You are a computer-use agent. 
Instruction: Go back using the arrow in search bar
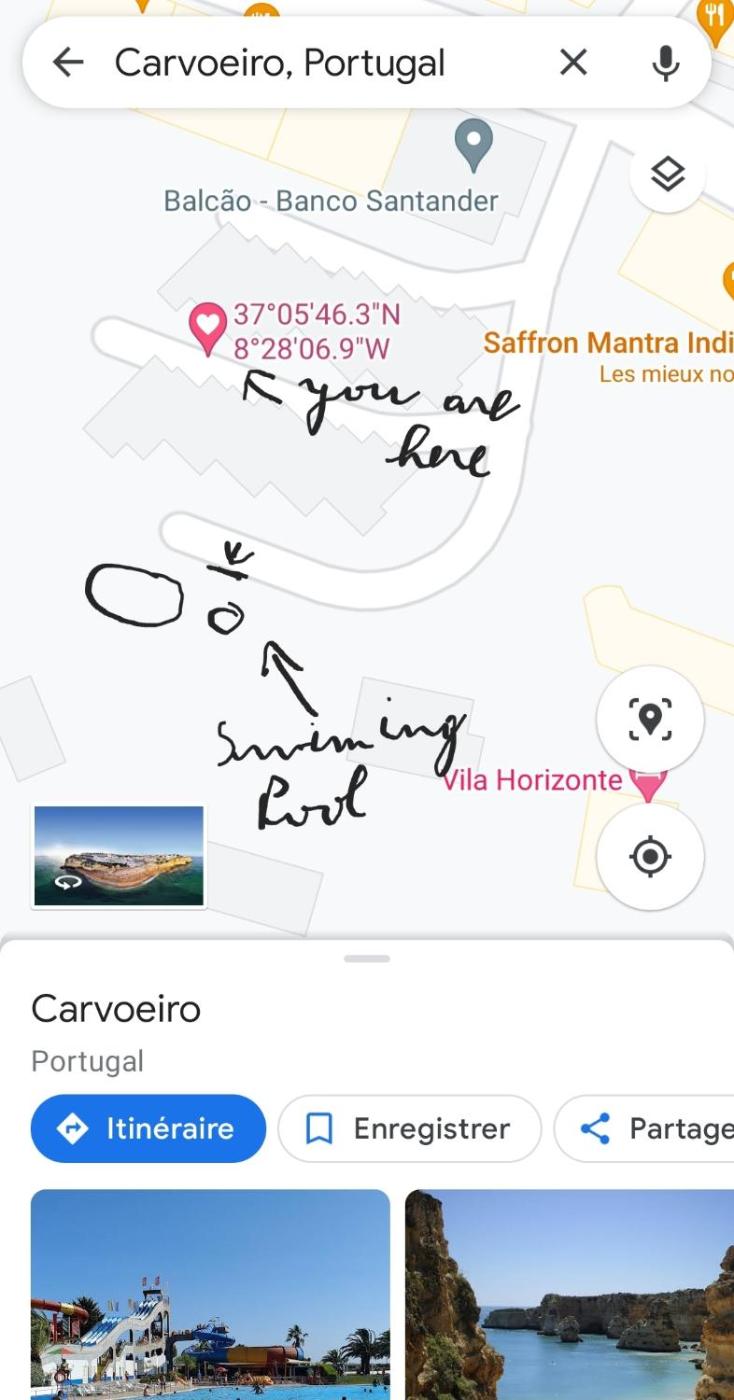point(68,63)
